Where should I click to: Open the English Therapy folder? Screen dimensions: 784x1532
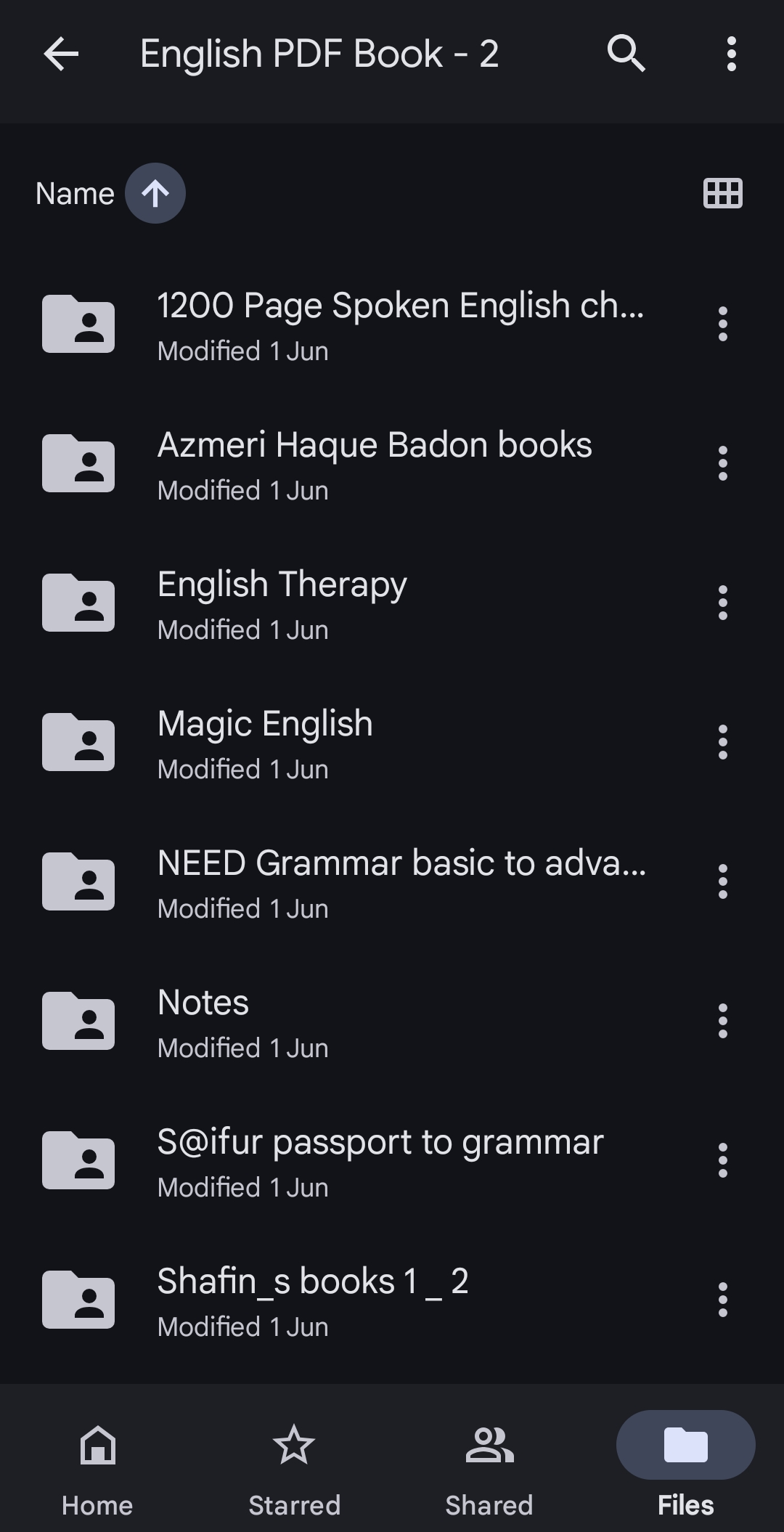(283, 603)
